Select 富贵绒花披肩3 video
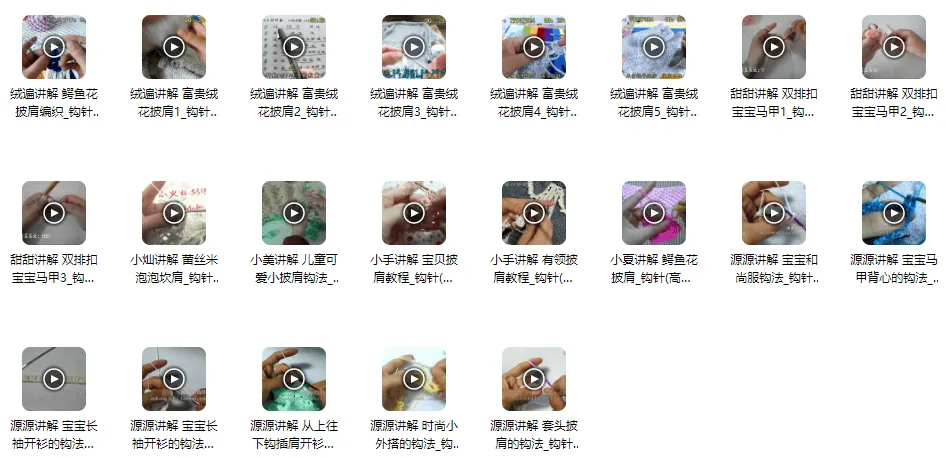946x458 pixels. click(414, 47)
